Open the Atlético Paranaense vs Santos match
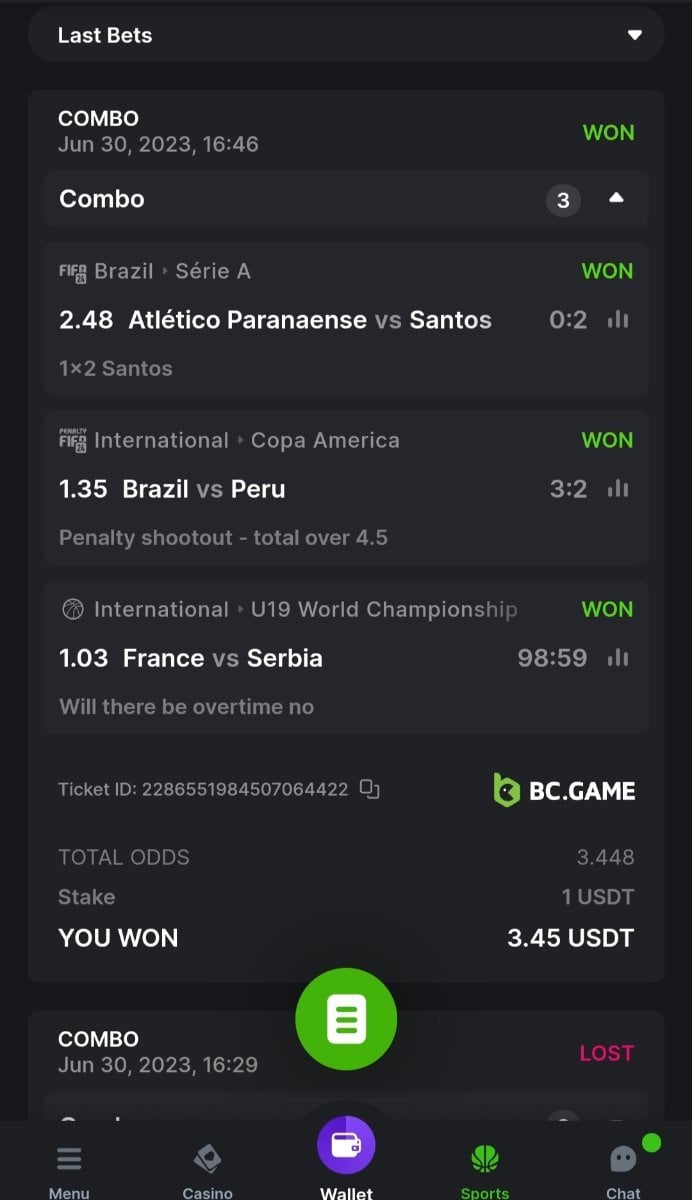 tap(310, 320)
